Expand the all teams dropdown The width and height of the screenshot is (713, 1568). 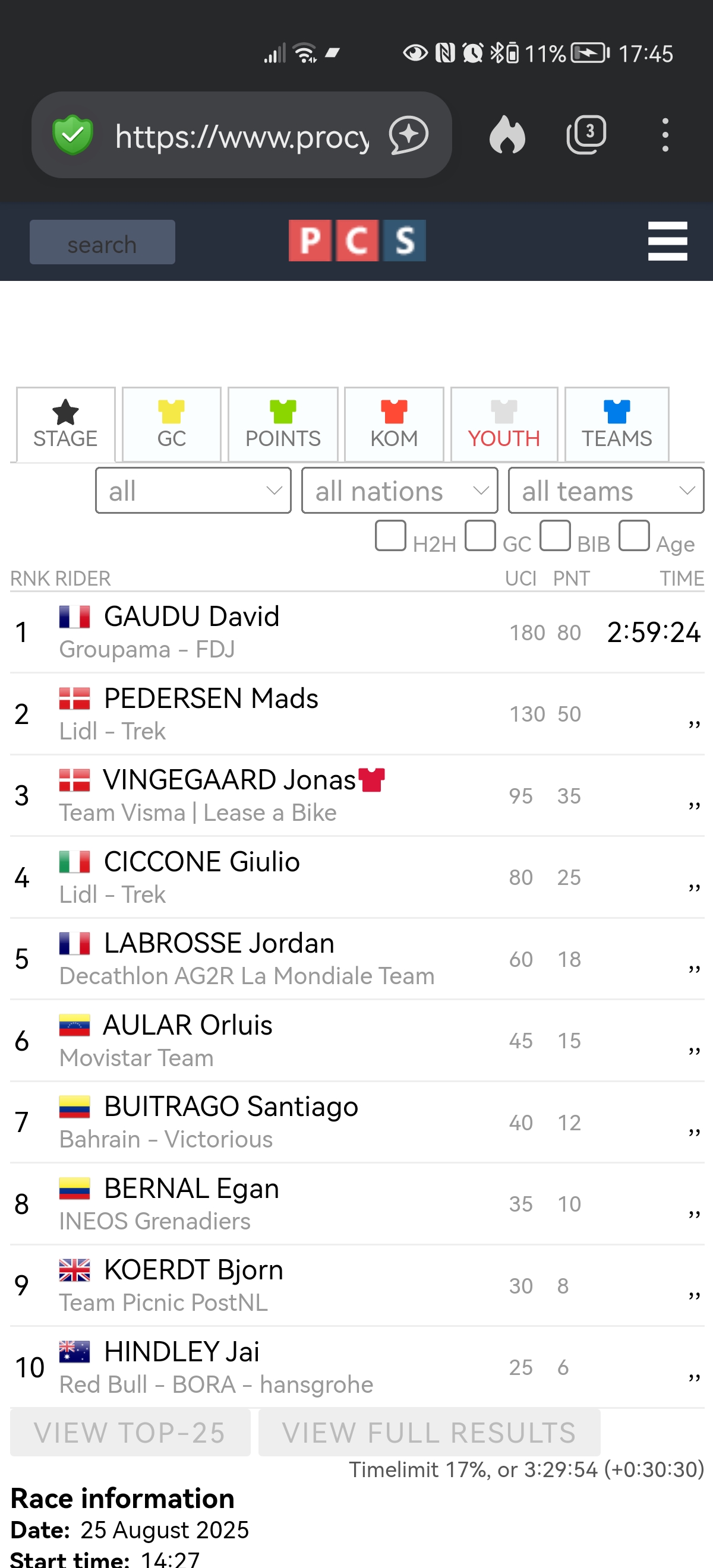pyautogui.click(x=605, y=491)
